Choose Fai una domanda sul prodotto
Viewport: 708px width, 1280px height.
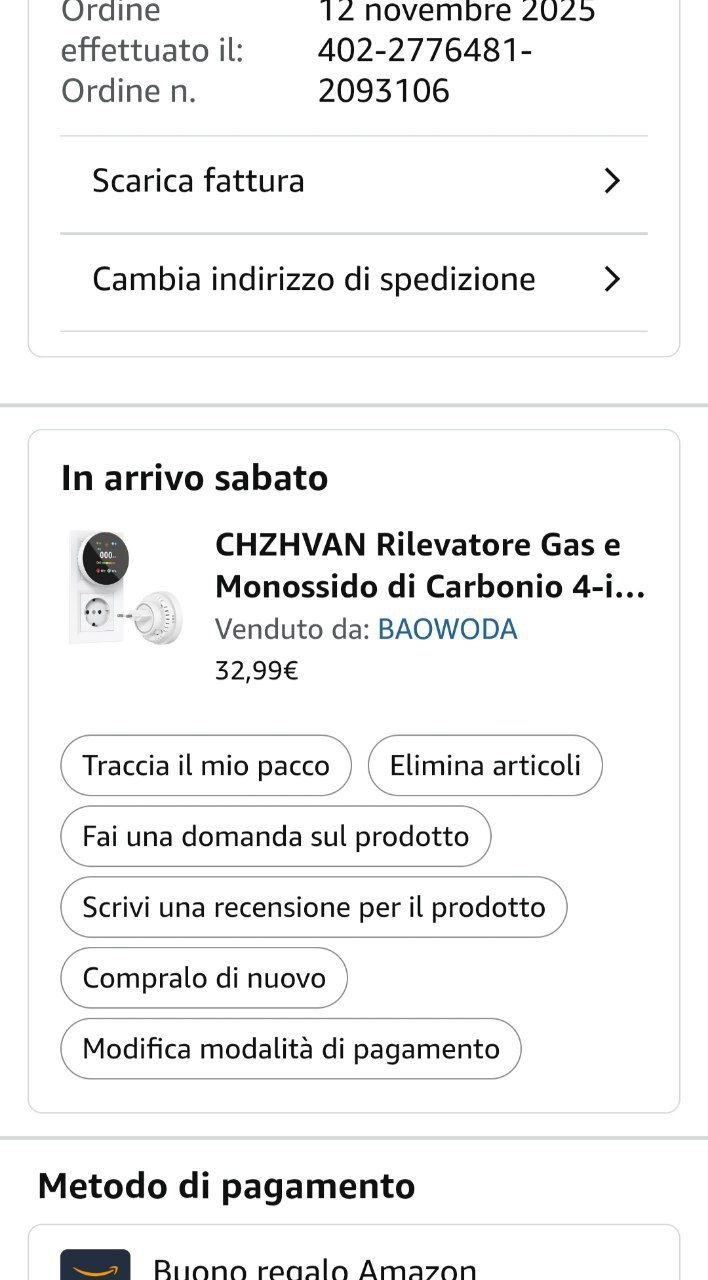[x=276, y=836]
